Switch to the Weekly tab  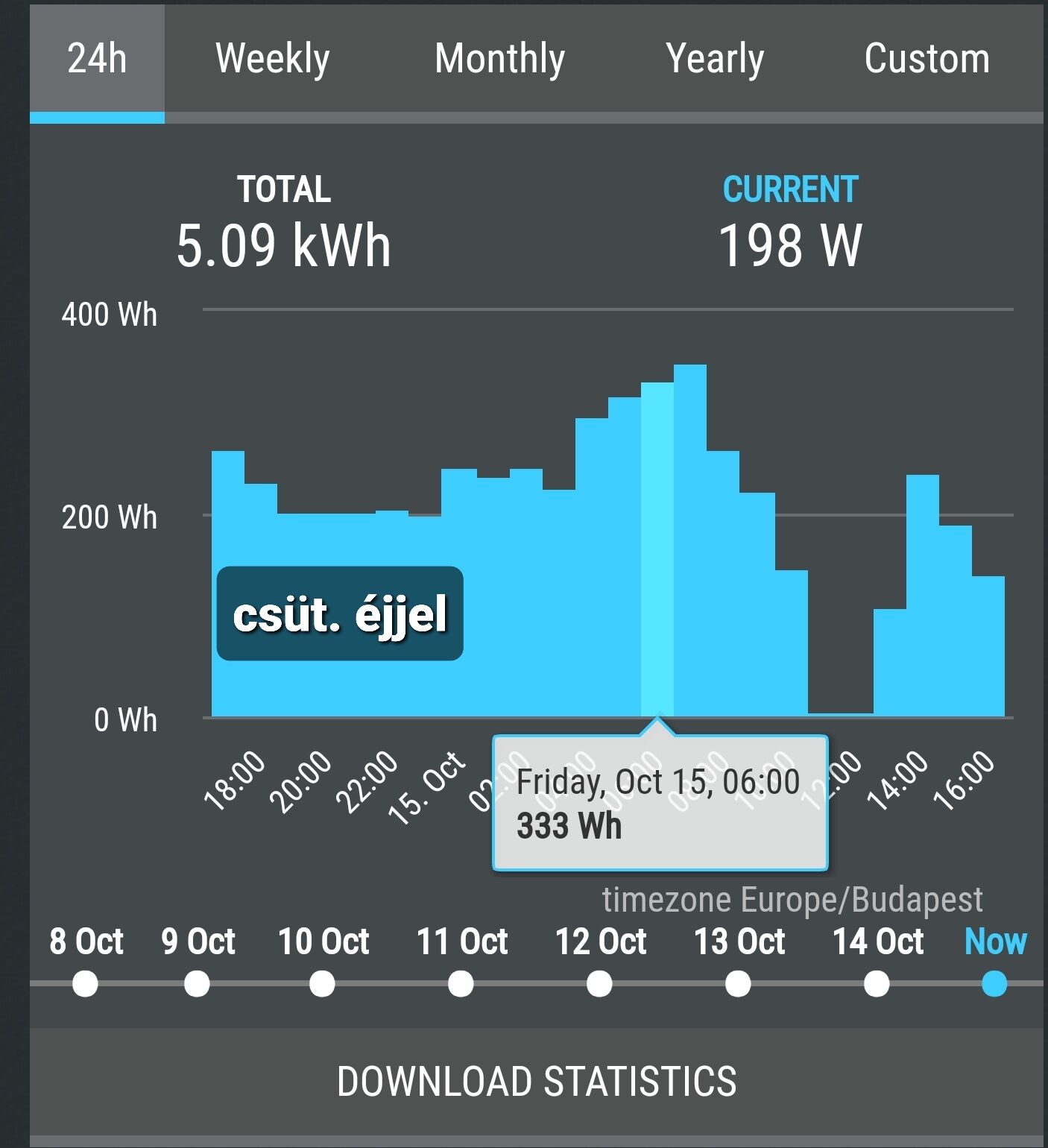click(272, 59)
